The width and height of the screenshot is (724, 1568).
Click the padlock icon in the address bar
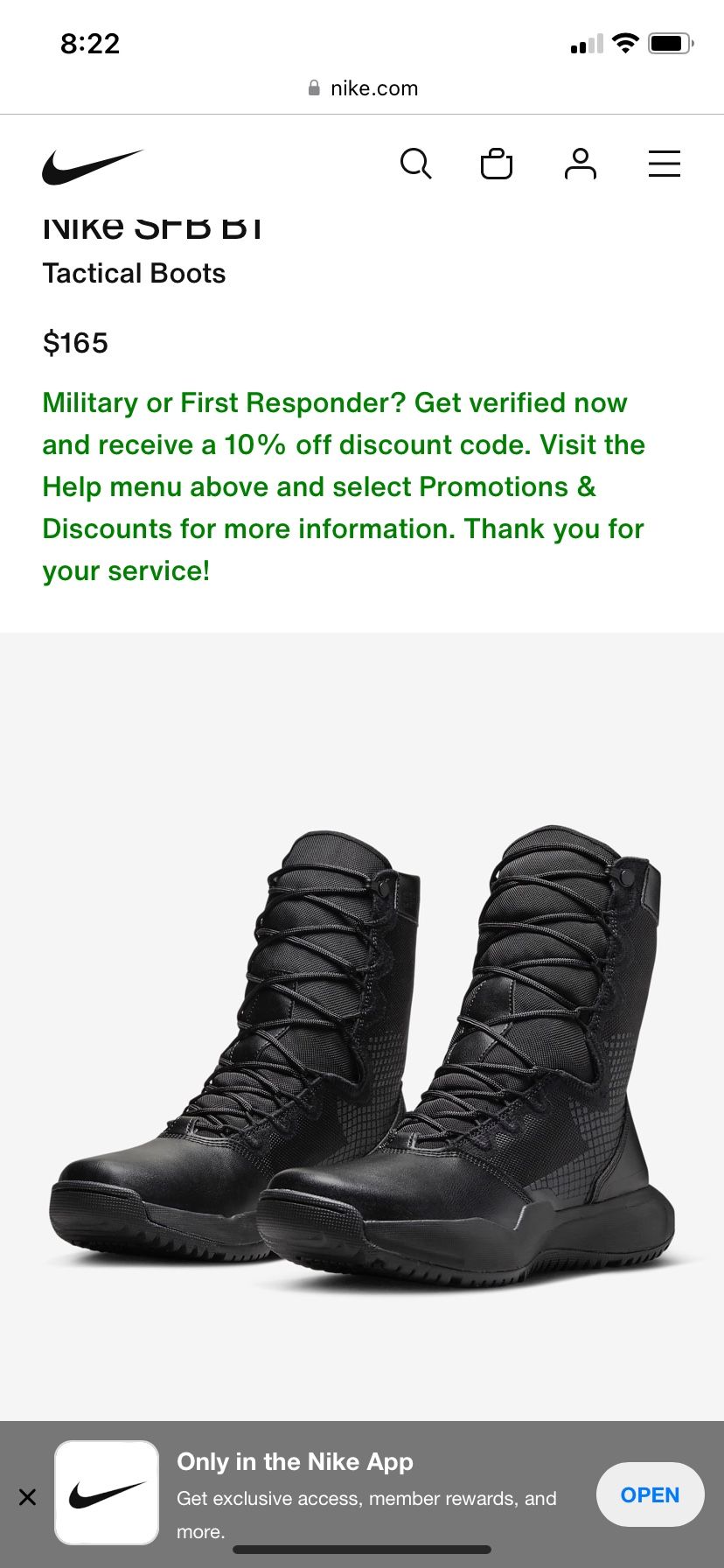[313, 87]
